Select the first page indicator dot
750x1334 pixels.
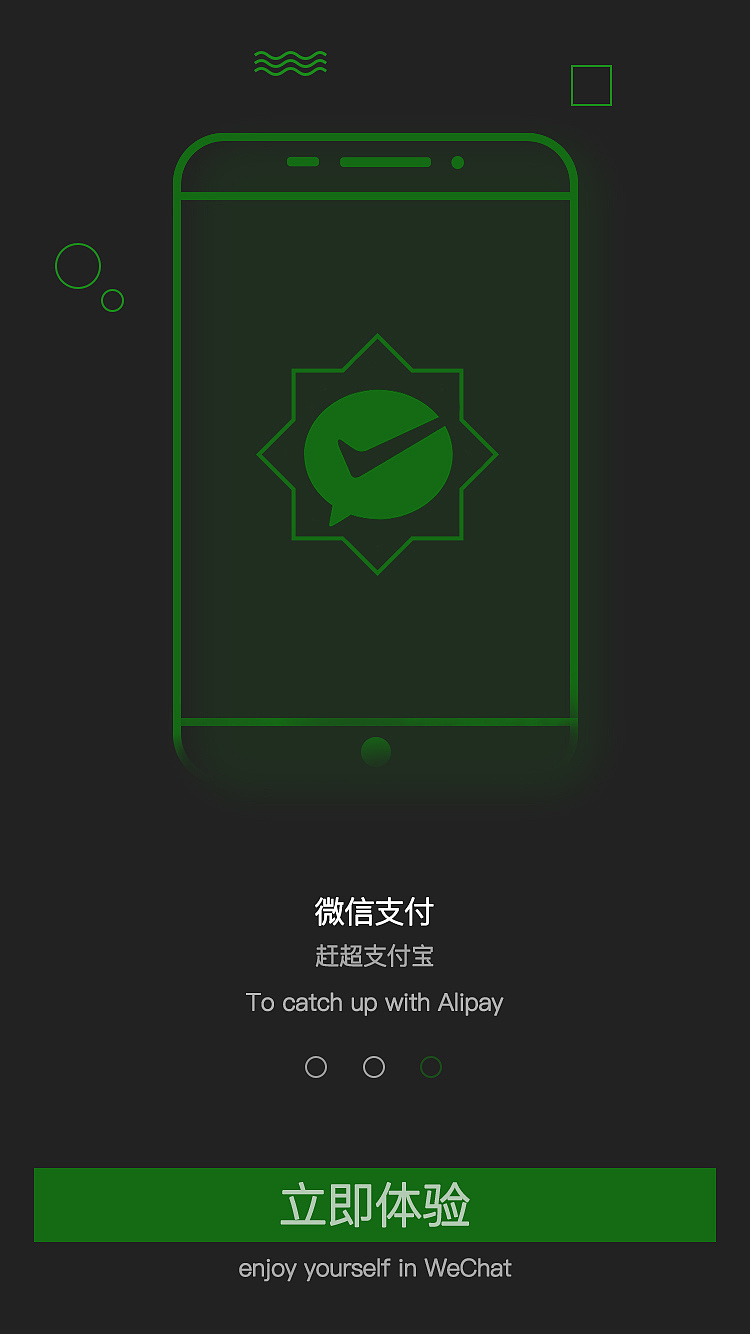pyautogui.click(x=316, y=1067)
